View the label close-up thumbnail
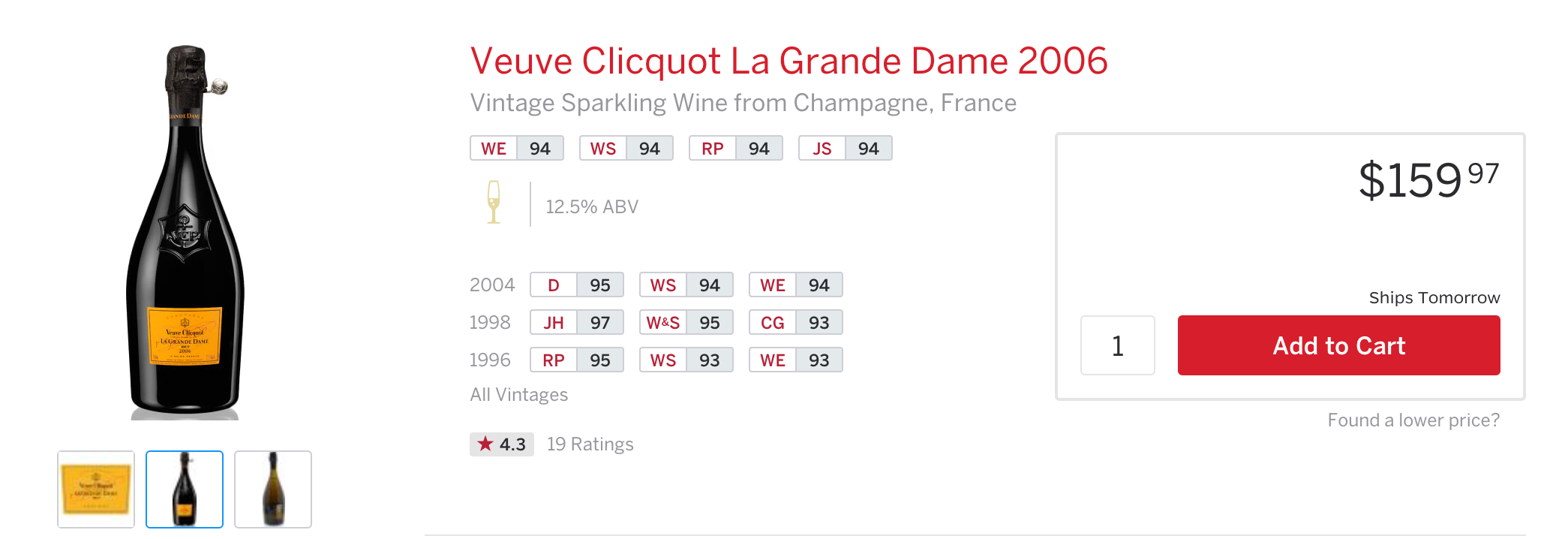The width and height of the screenshot is (1568, 539). 96,489
